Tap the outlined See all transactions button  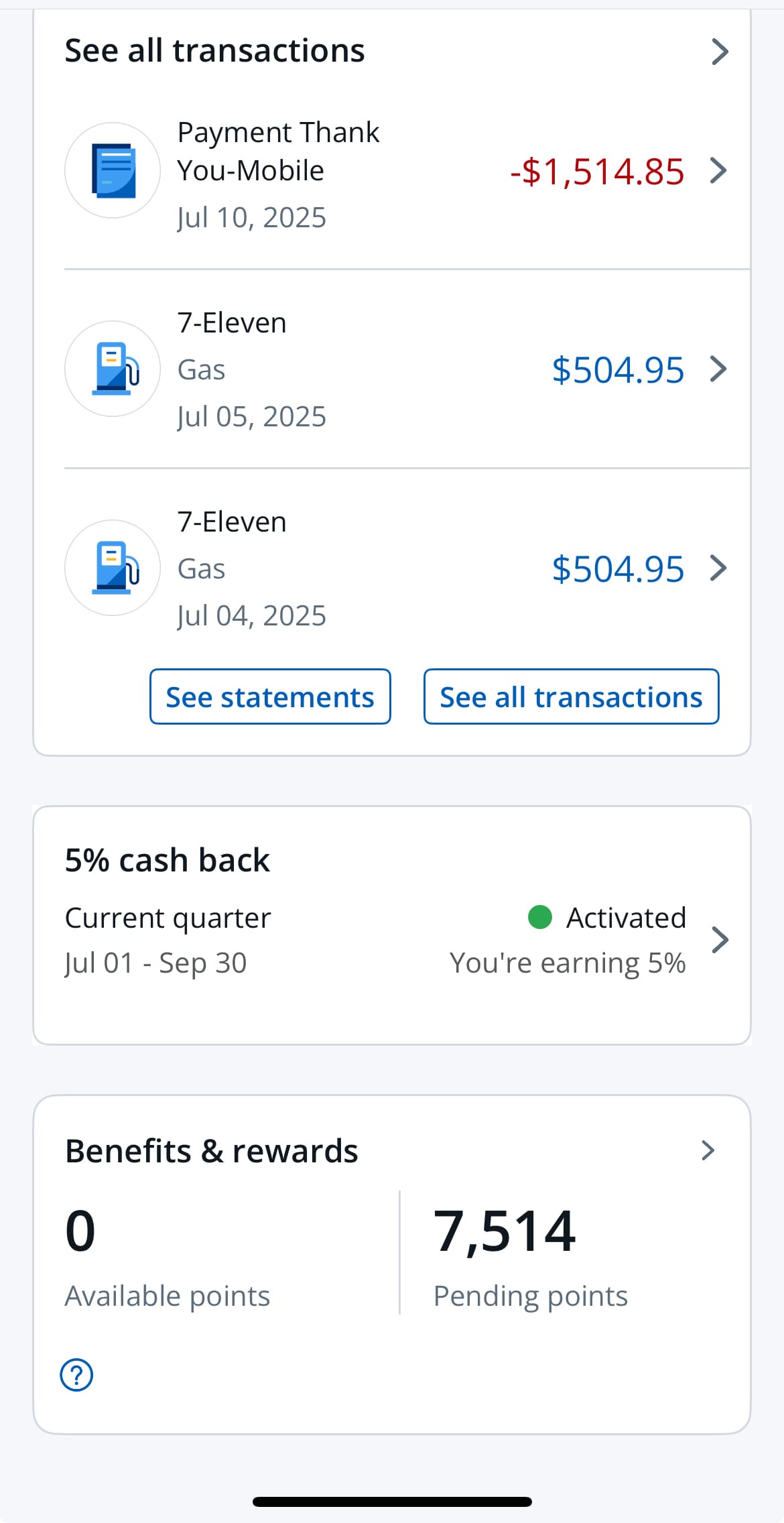click(571, 696)
